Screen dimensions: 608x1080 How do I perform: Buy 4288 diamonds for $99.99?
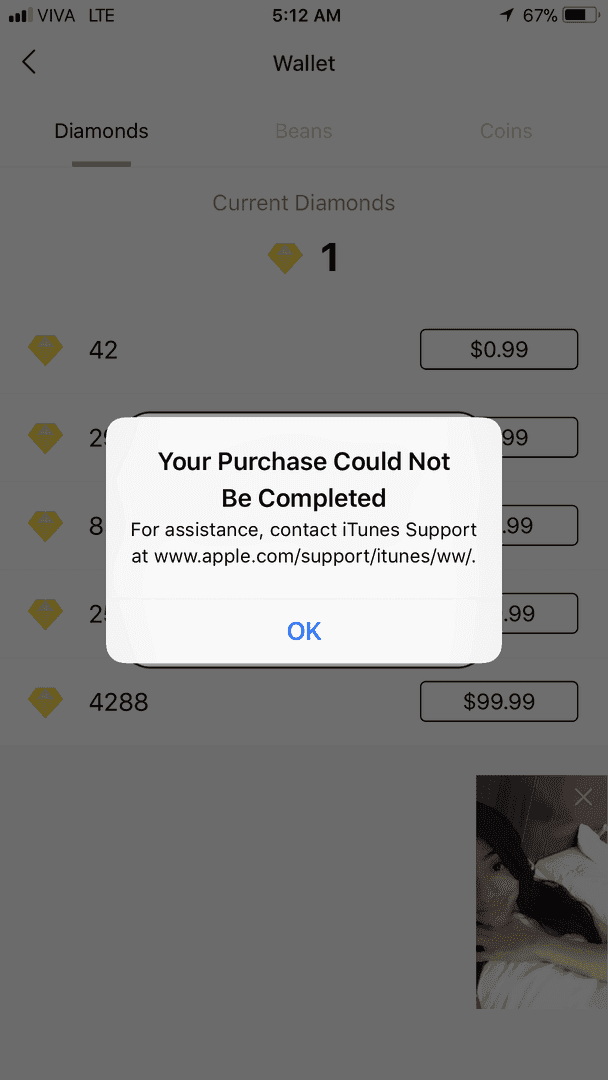(x=498, y=702)
